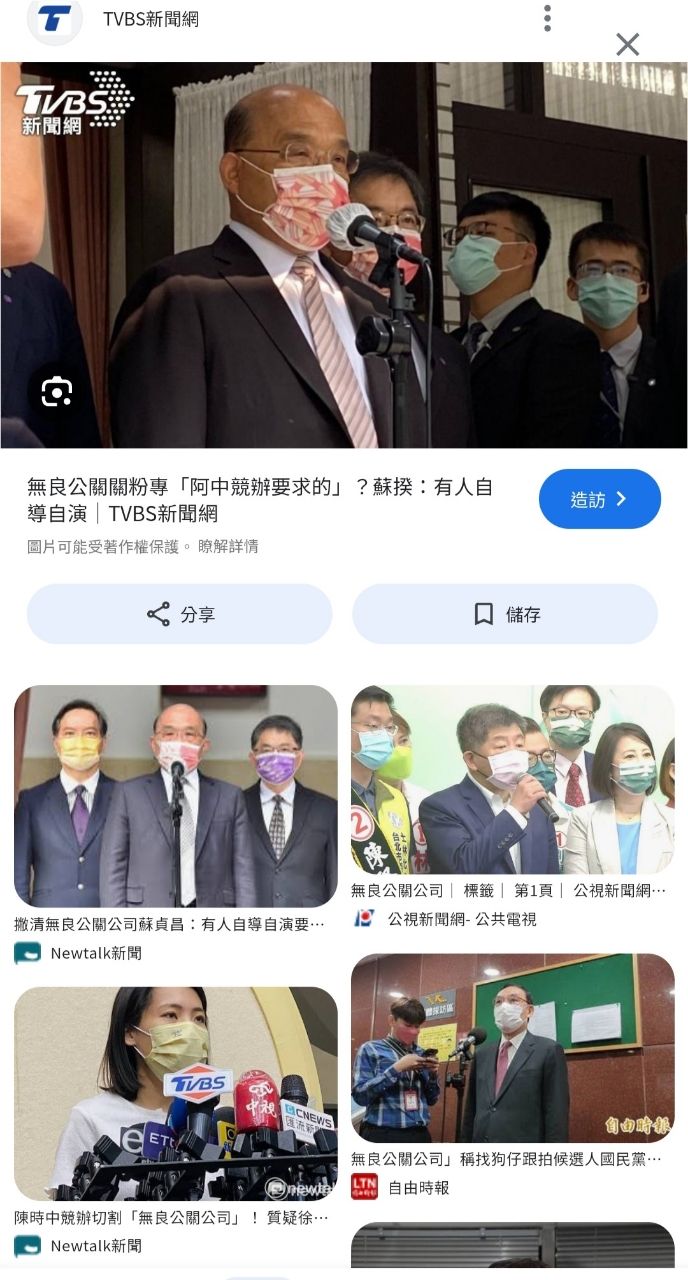The width and height of the screenshot is (688, 1280).
Task: Open Newtalk result about 蘇貞昌 自導自演
Action: click(175, 796)
